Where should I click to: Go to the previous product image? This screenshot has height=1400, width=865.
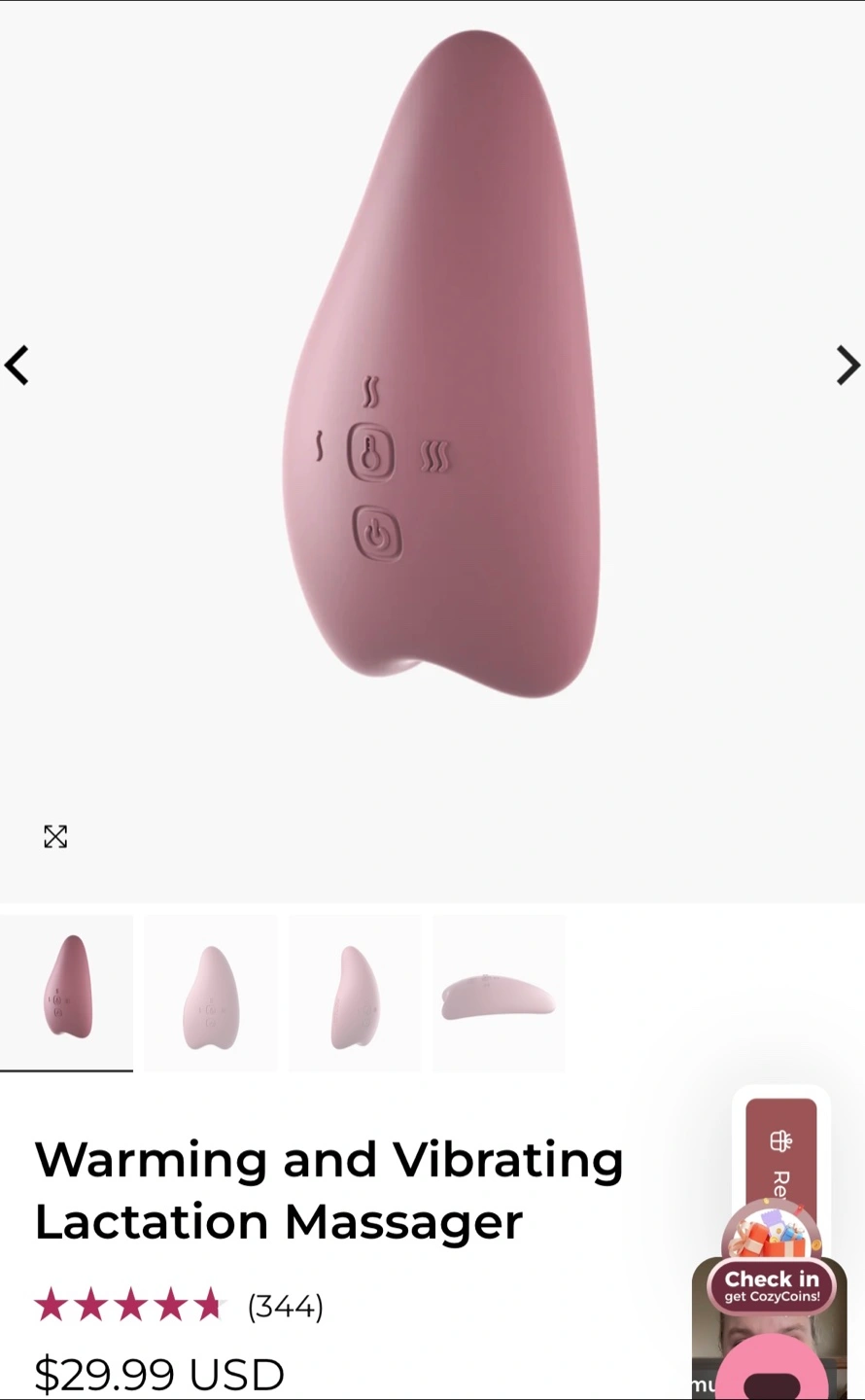pos(17,366)
